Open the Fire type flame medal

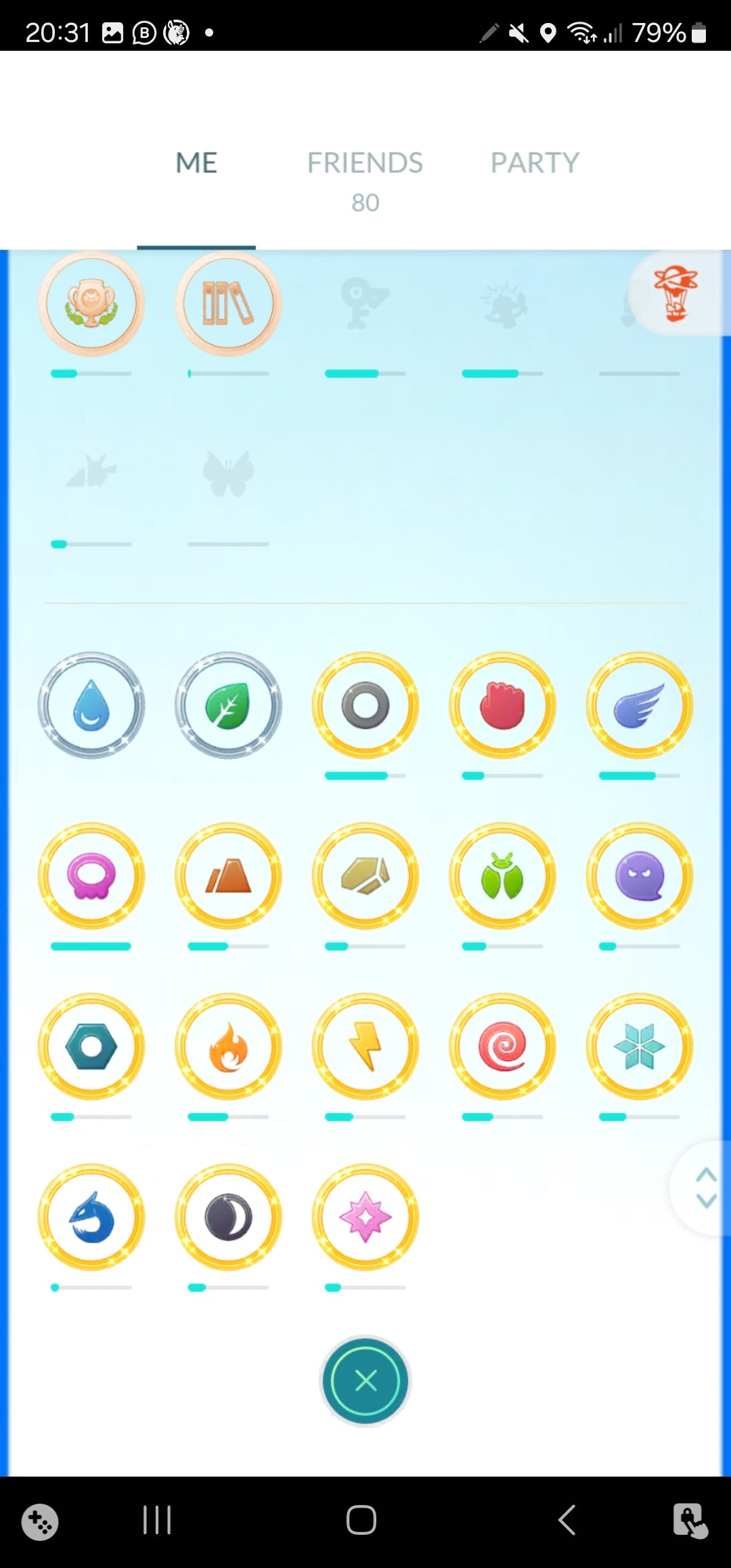pyautogui.click(x=228, y=1047)
